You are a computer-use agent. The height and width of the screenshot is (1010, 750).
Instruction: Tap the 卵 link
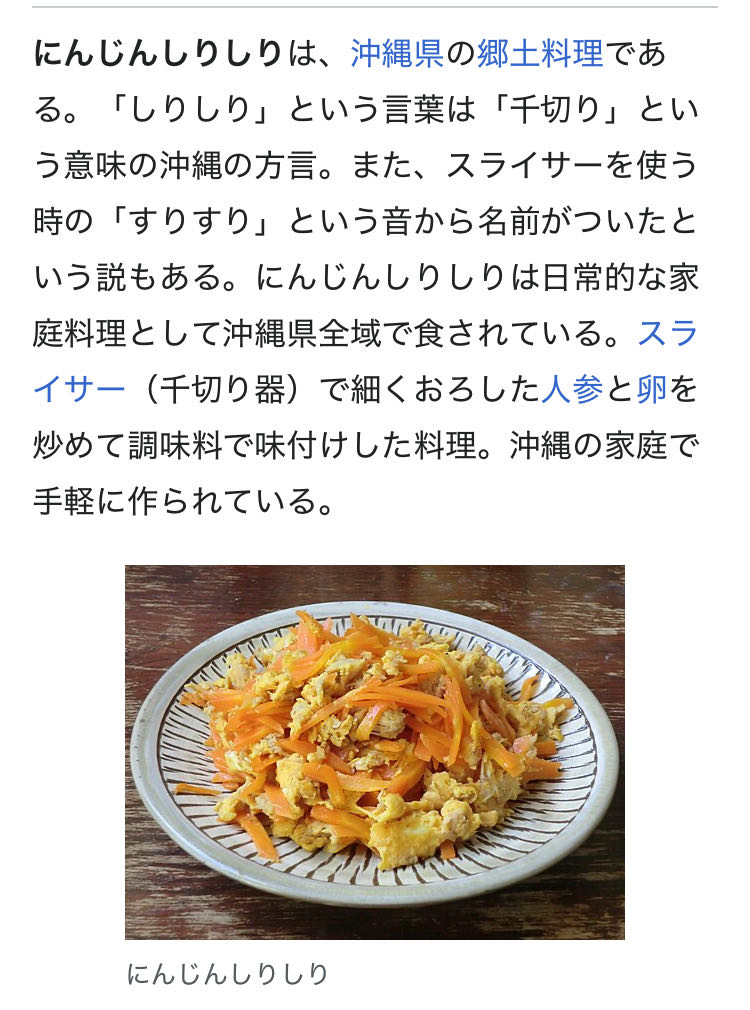pos(652,389)
